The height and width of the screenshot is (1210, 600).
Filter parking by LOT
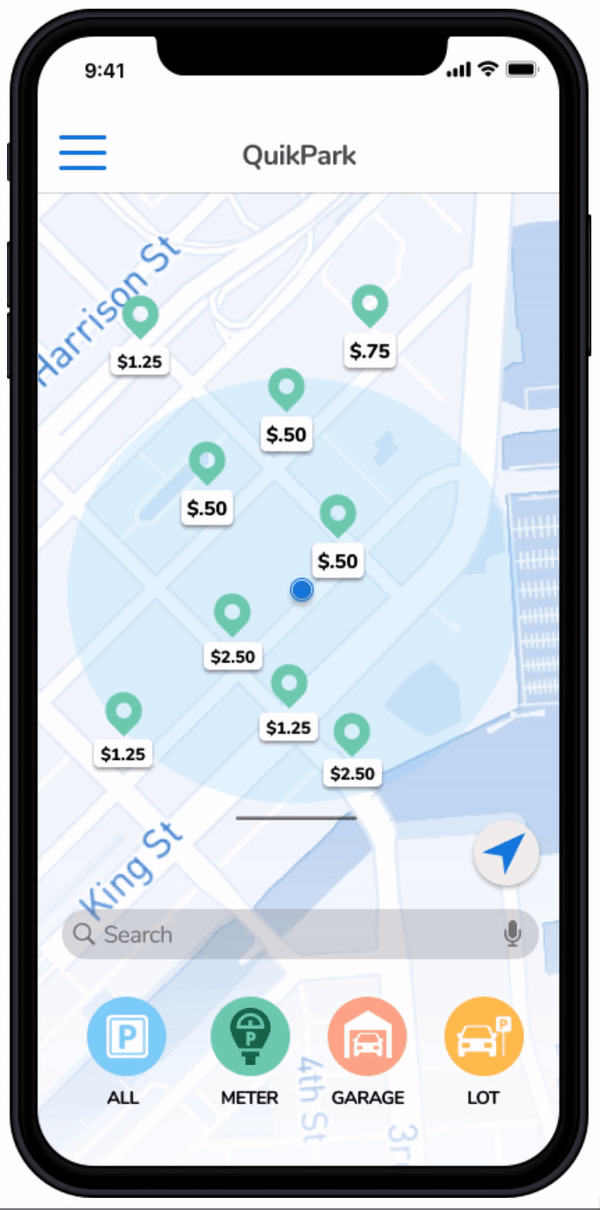tap(483, 1037)
